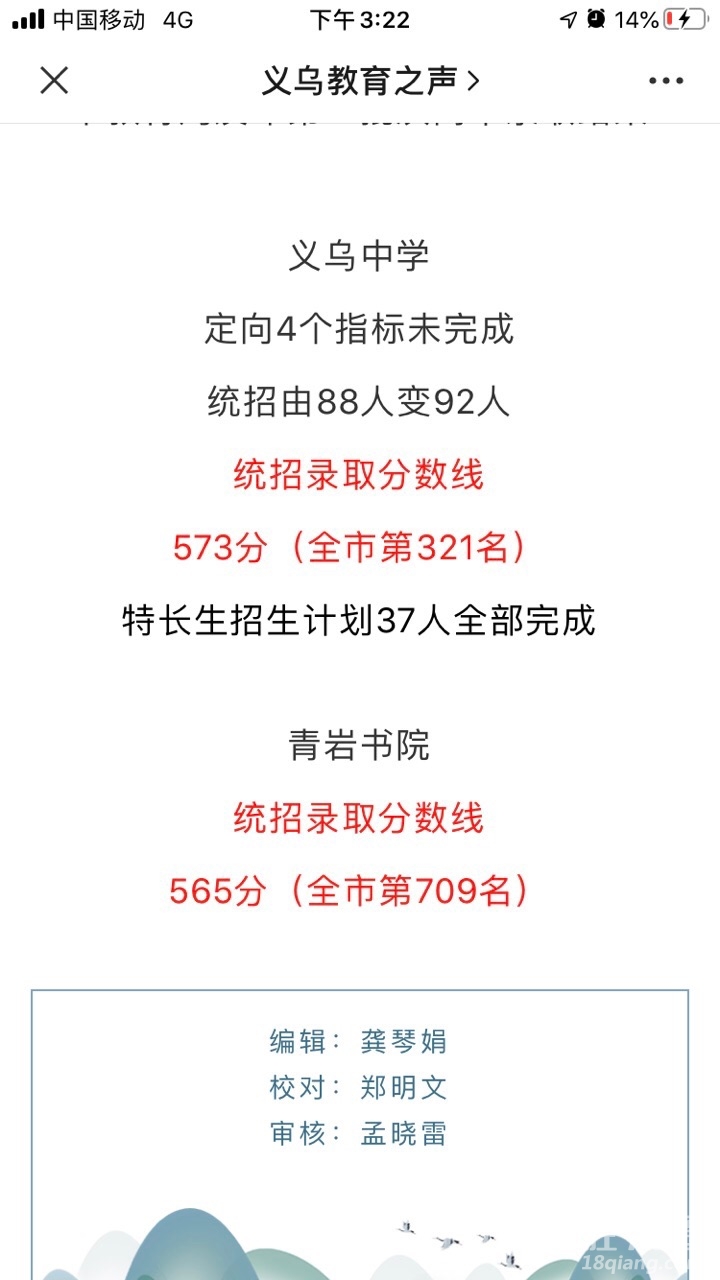This screenshot has height=1280, width=720.
Task: Open the 义乌教育之声 account page
Action: point(370,81)
